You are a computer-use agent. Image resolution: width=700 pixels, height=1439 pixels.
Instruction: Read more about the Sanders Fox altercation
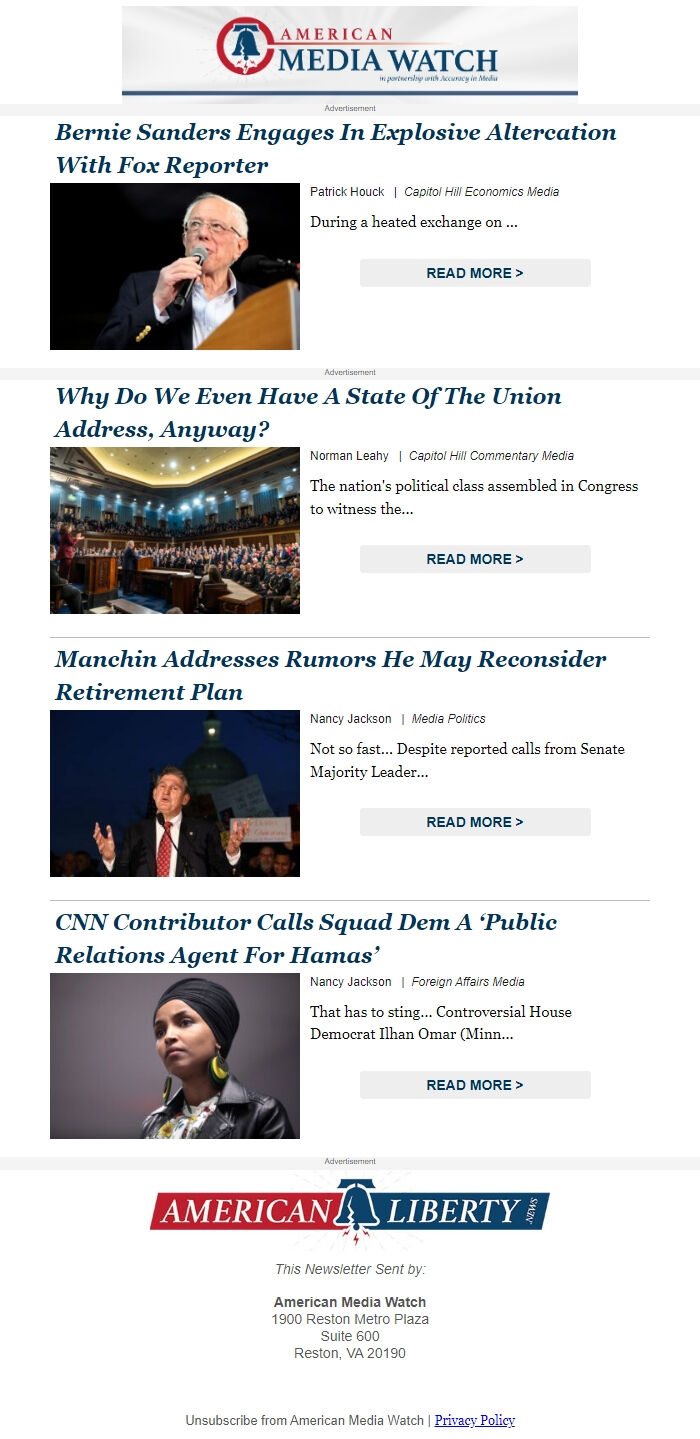(x=475, y=273)
